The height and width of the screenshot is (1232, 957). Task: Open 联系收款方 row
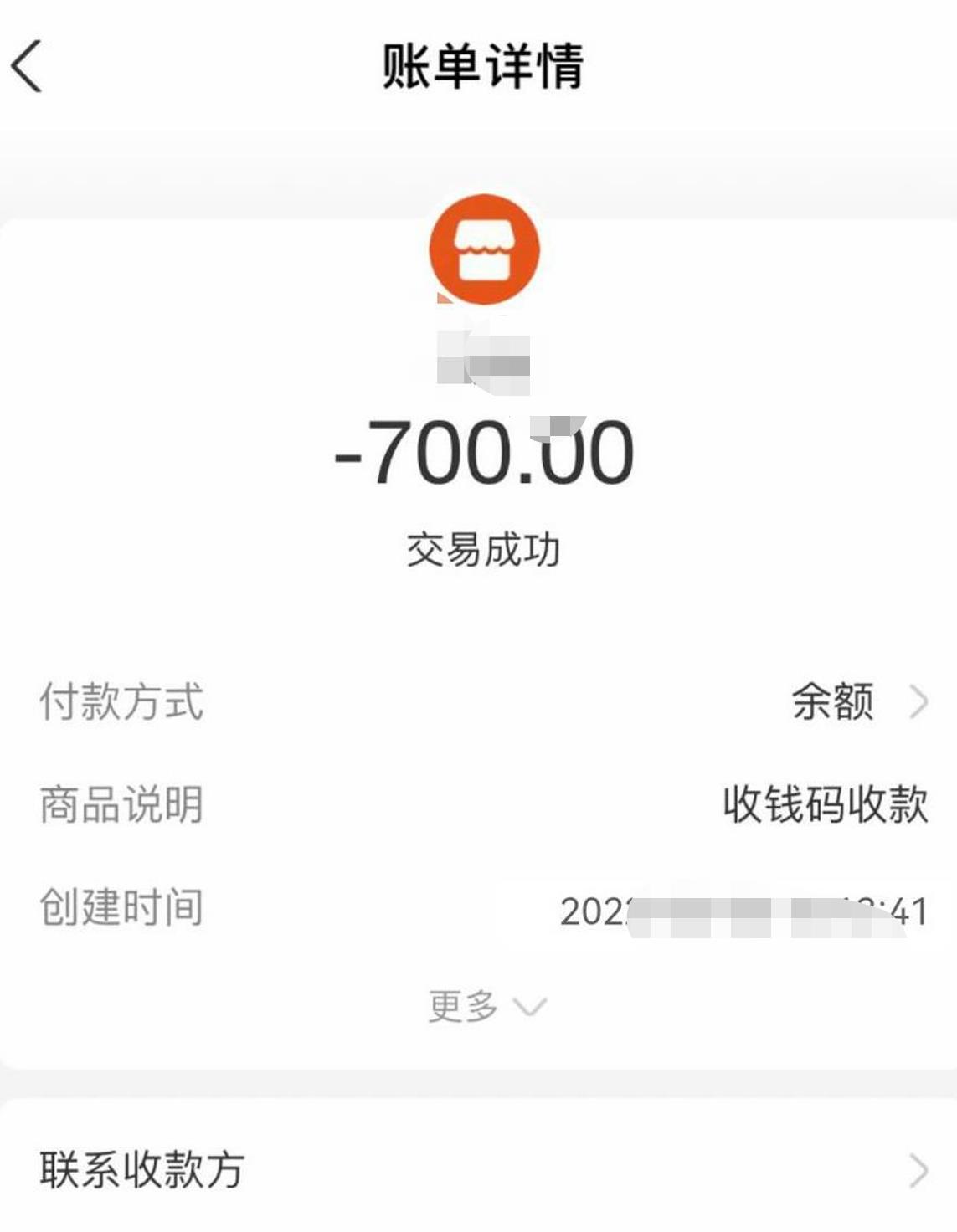(478, 1170)
